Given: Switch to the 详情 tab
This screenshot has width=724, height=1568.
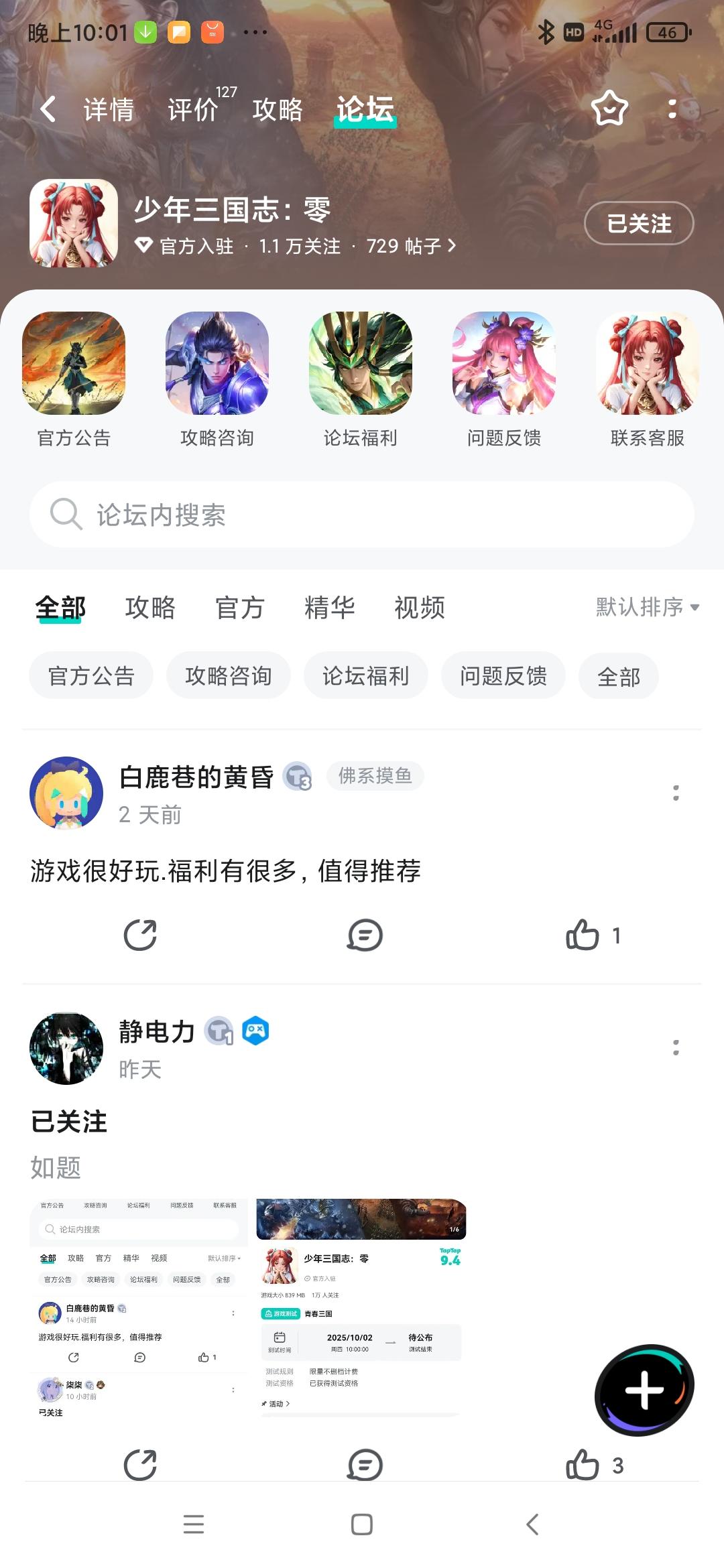Looking at the screenshot, I should click(x=109, y=110).
